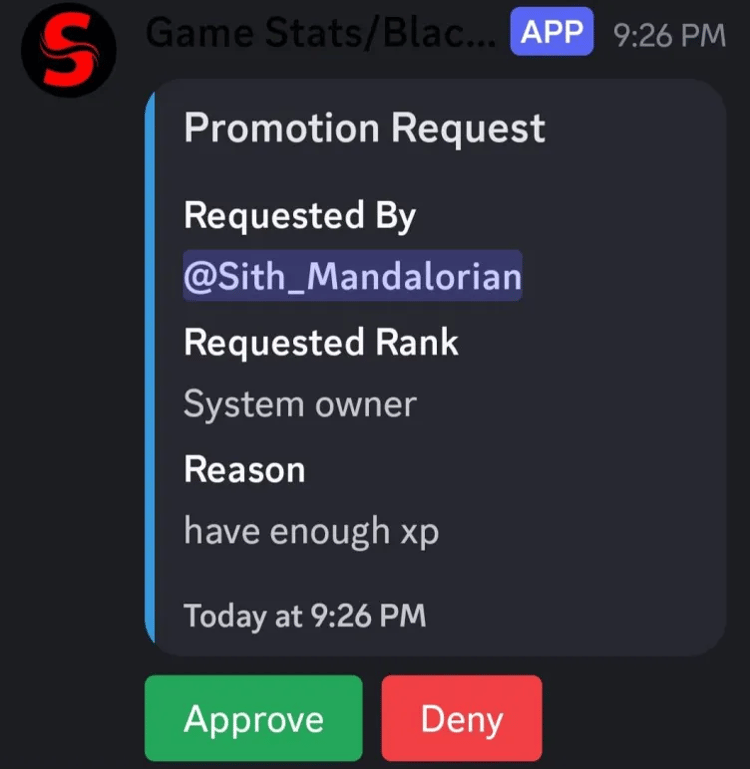Deny the promotion request
Screen dimensions: 750x769
point(461,718)
